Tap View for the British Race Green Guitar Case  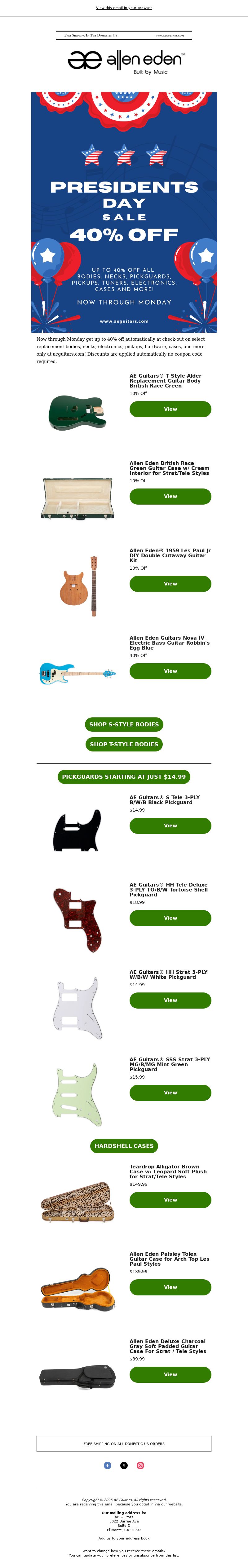(170, 496)
